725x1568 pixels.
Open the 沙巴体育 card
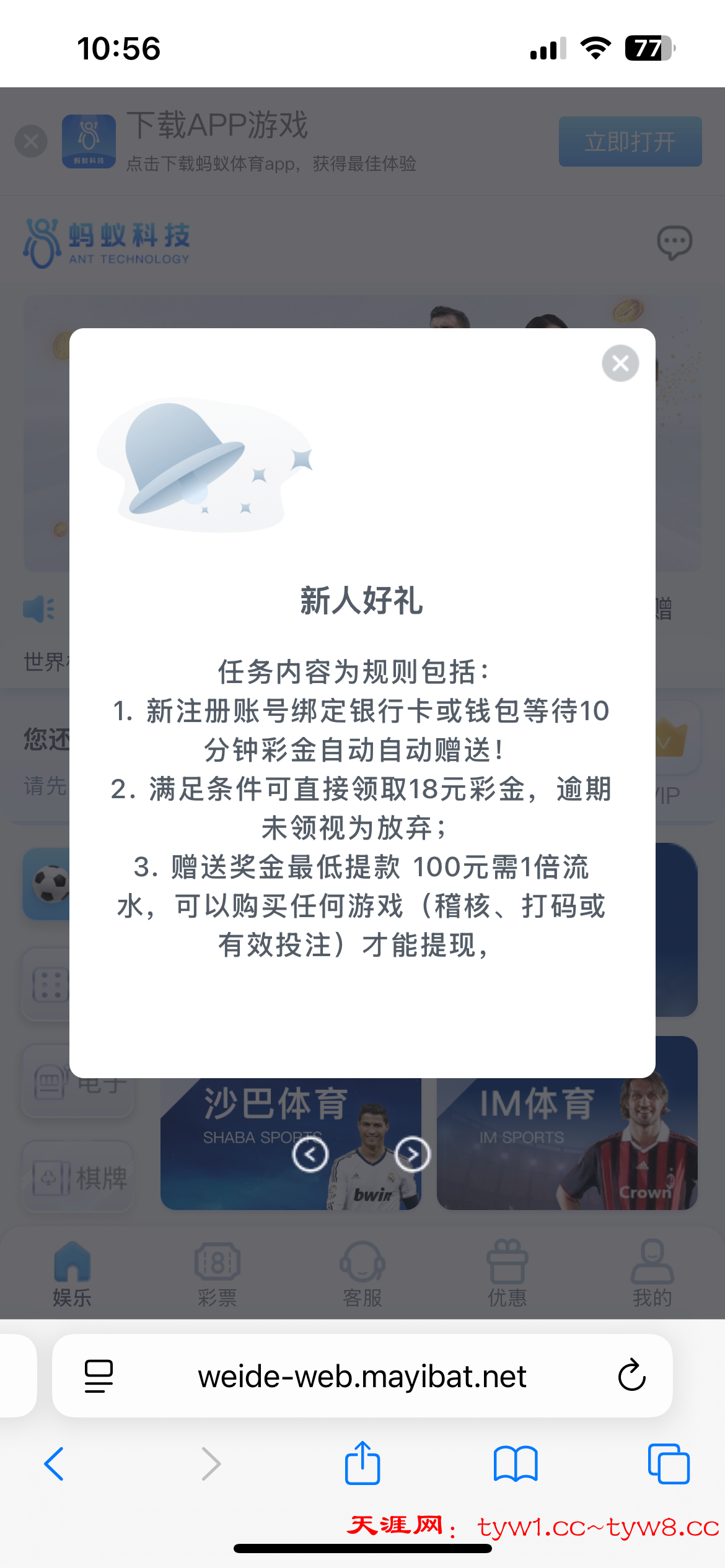click(x=248, y=1146)
